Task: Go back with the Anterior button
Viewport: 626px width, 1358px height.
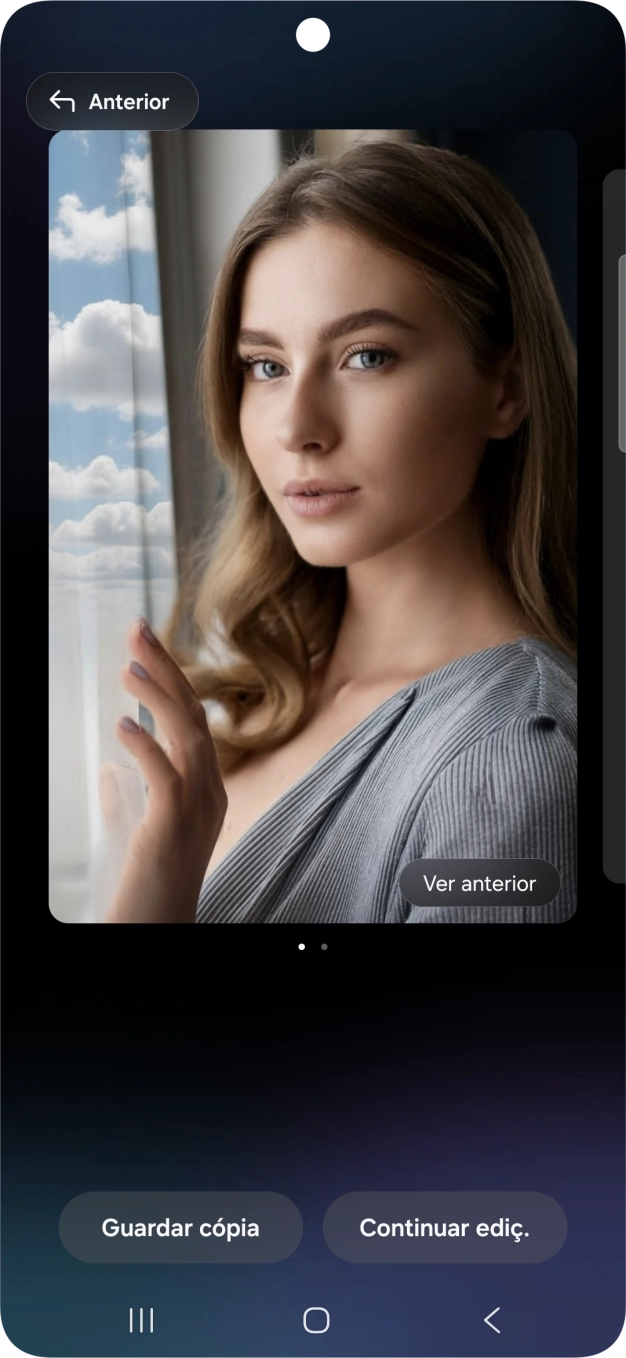Action: tap(112, 102)
